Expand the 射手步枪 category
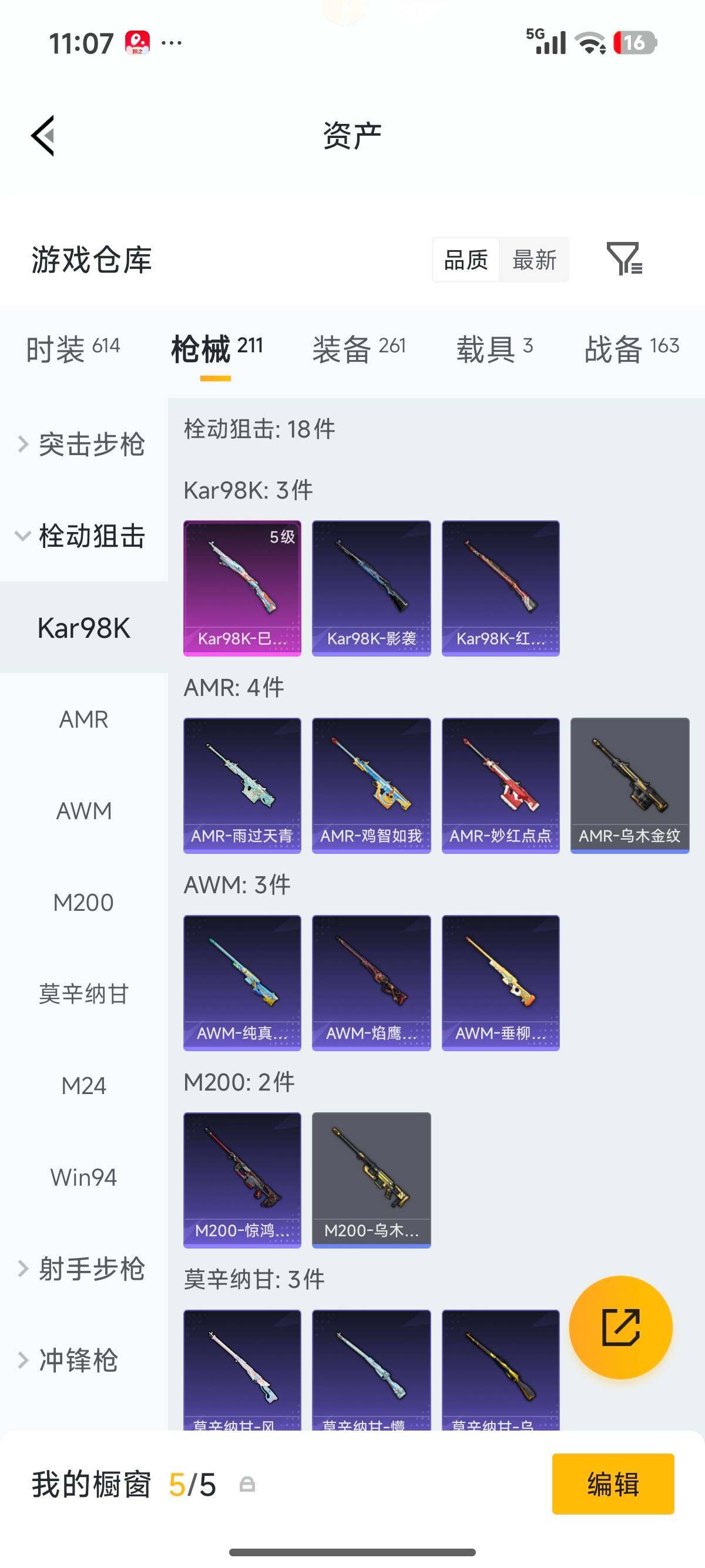The width and height of the screenshot is (705, 1568). [83, 1268]
